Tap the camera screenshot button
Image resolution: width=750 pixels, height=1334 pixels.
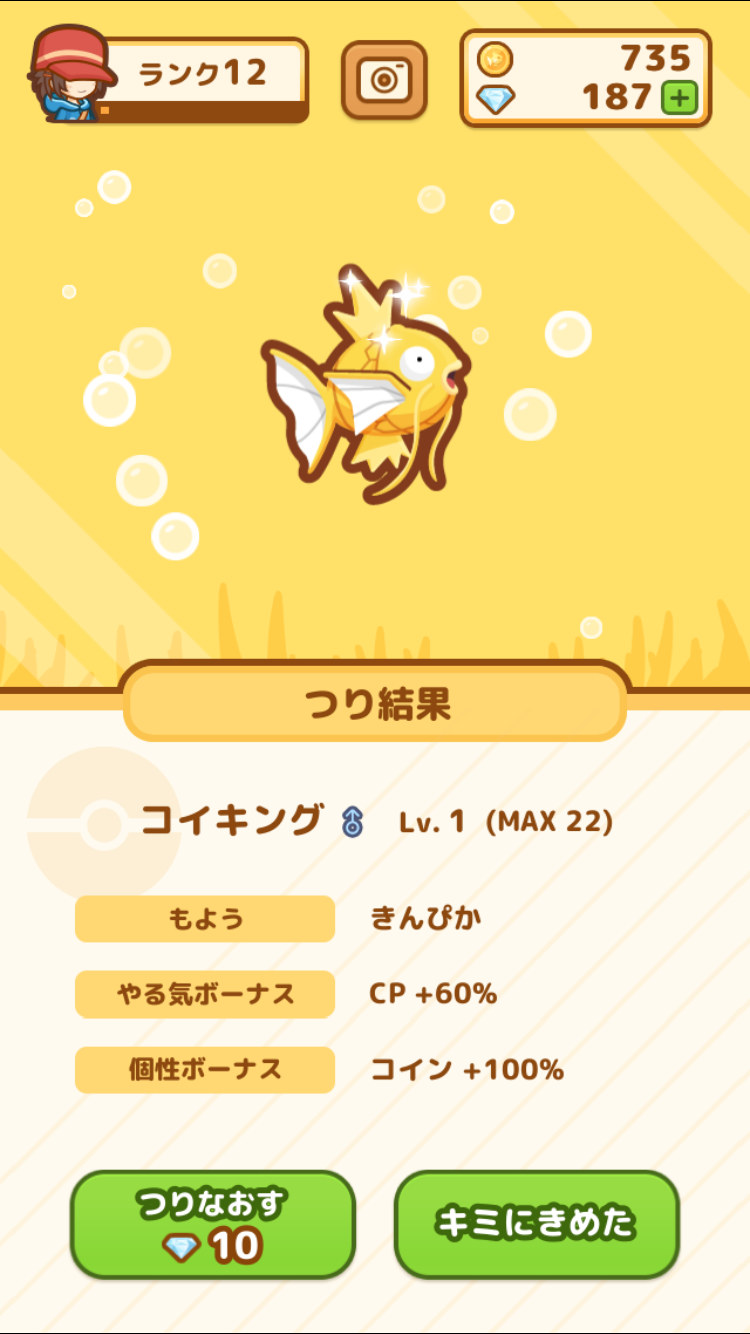(384, 81)
